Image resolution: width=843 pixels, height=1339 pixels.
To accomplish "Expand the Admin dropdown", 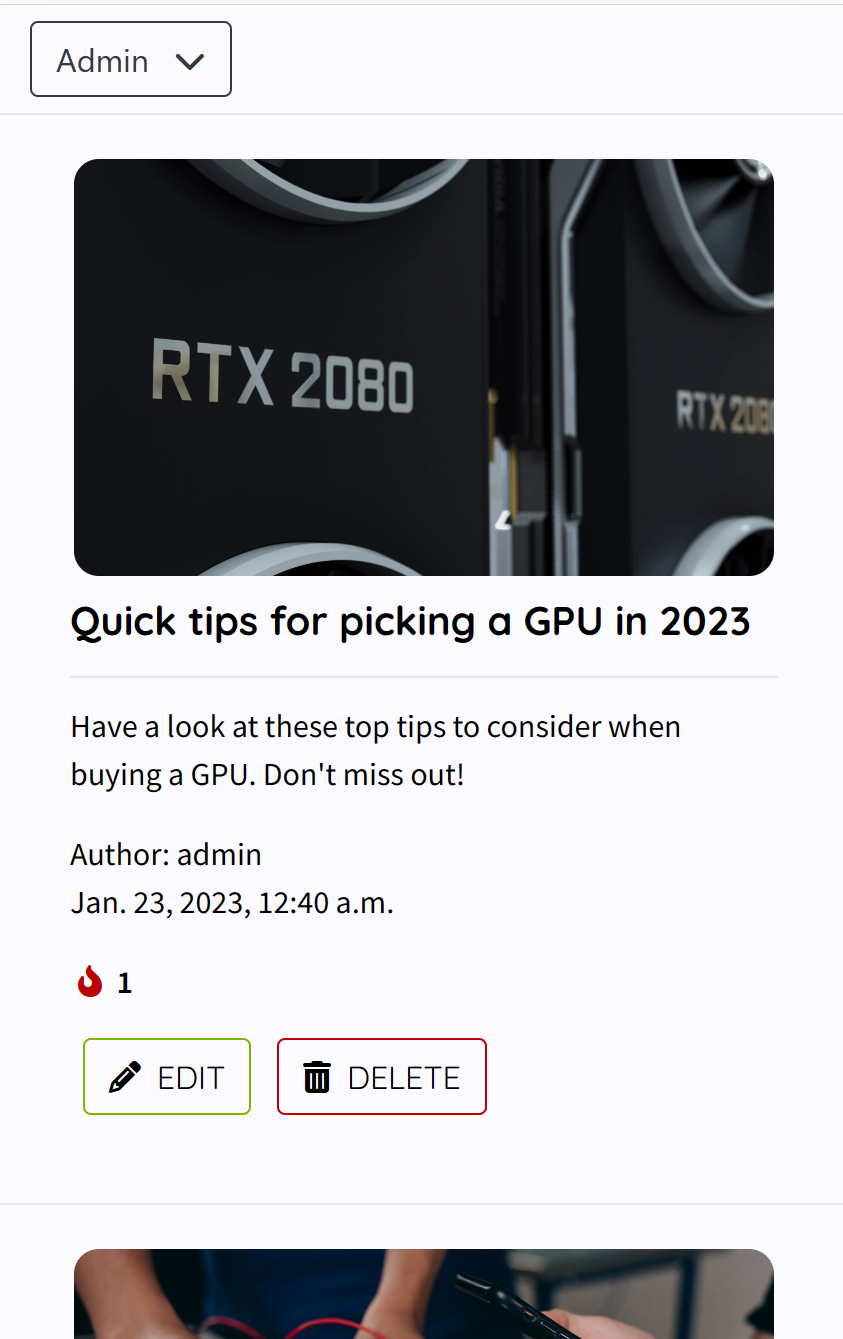I will coord(131,60).
